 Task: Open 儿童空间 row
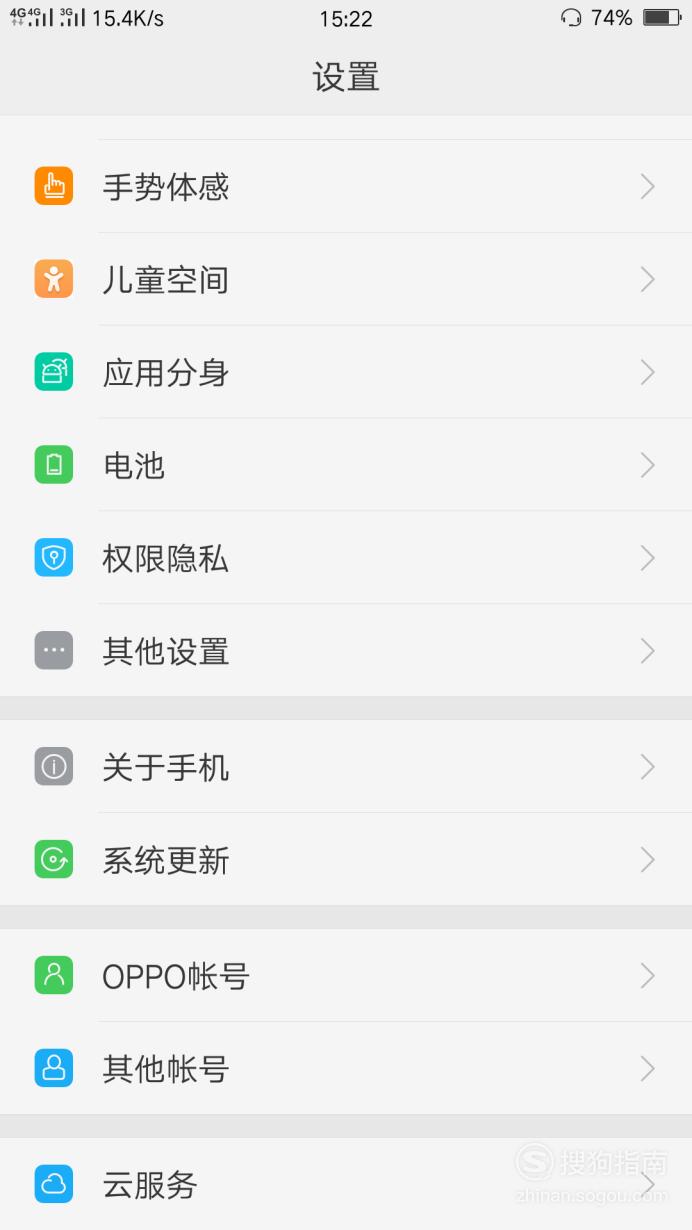click(x=346, y=279)
